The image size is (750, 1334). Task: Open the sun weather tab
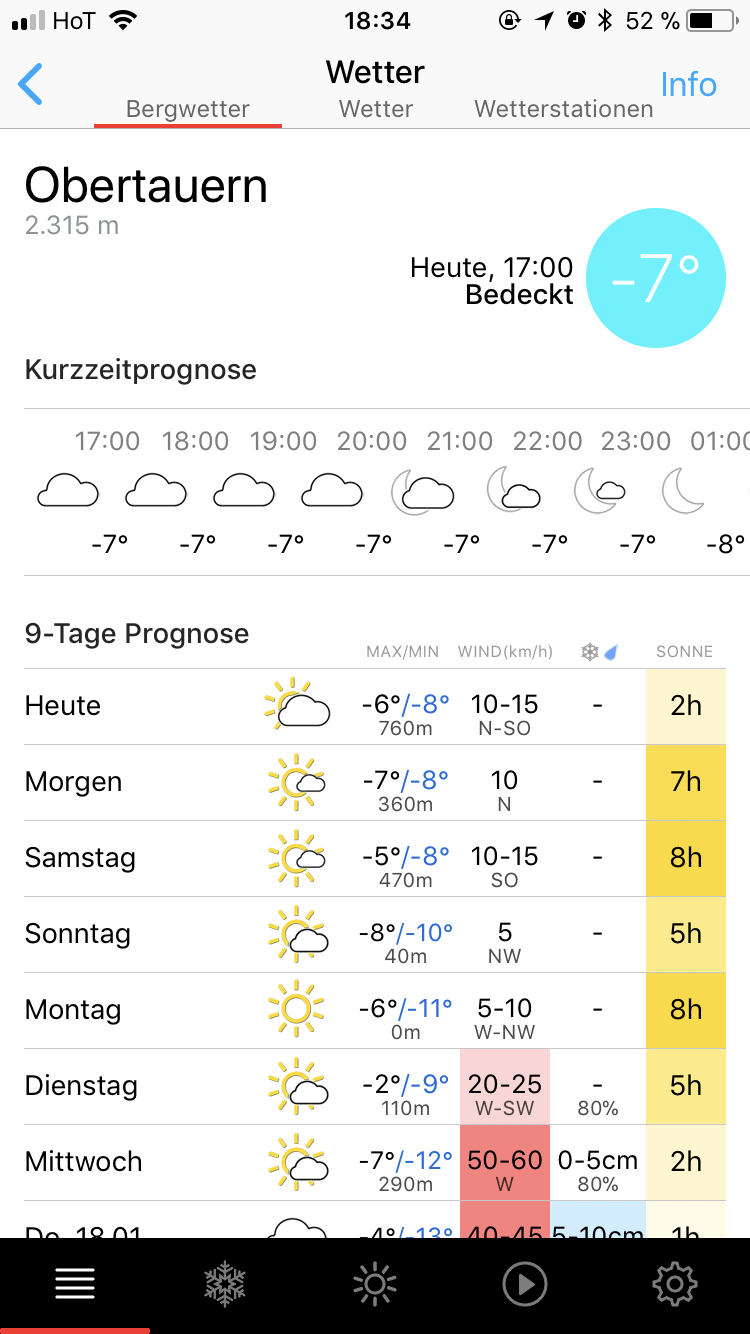point(375,1284)
